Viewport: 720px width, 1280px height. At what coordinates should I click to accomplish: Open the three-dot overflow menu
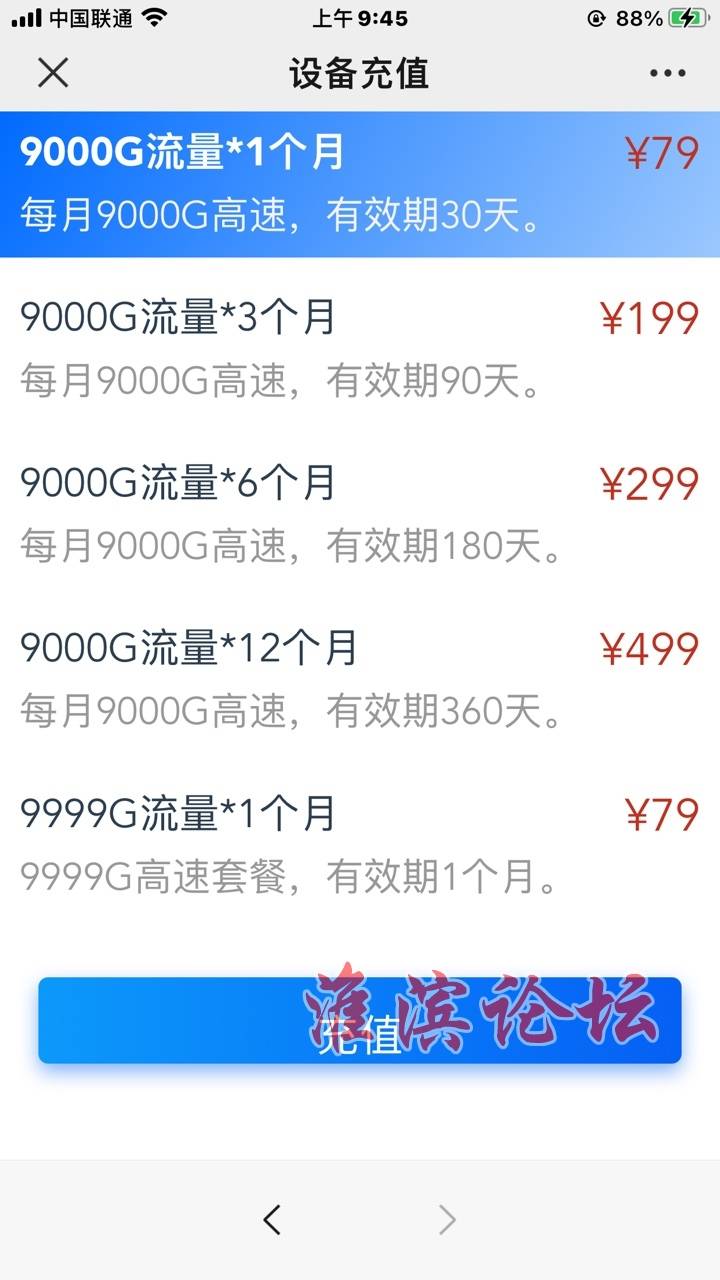(x=667, y=73)
